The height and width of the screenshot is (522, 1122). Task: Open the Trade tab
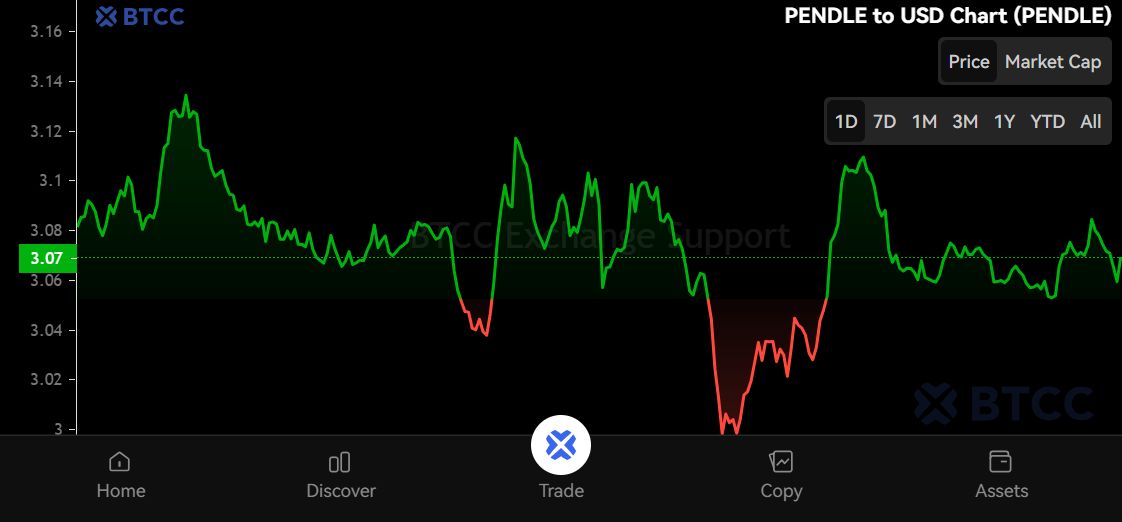(561, 459)
